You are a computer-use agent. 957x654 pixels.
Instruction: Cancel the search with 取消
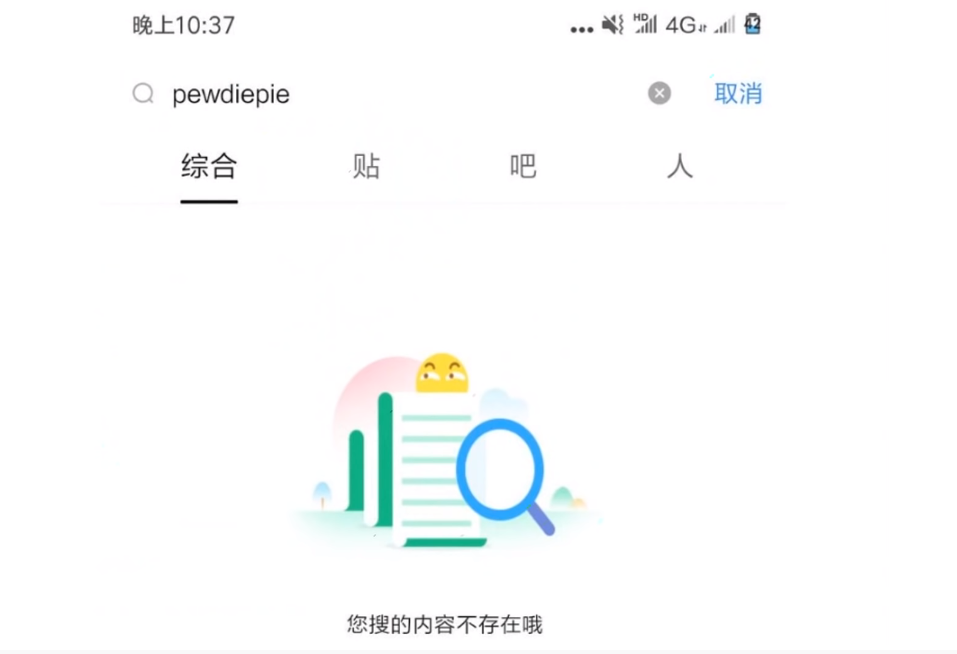pos(738,93)
